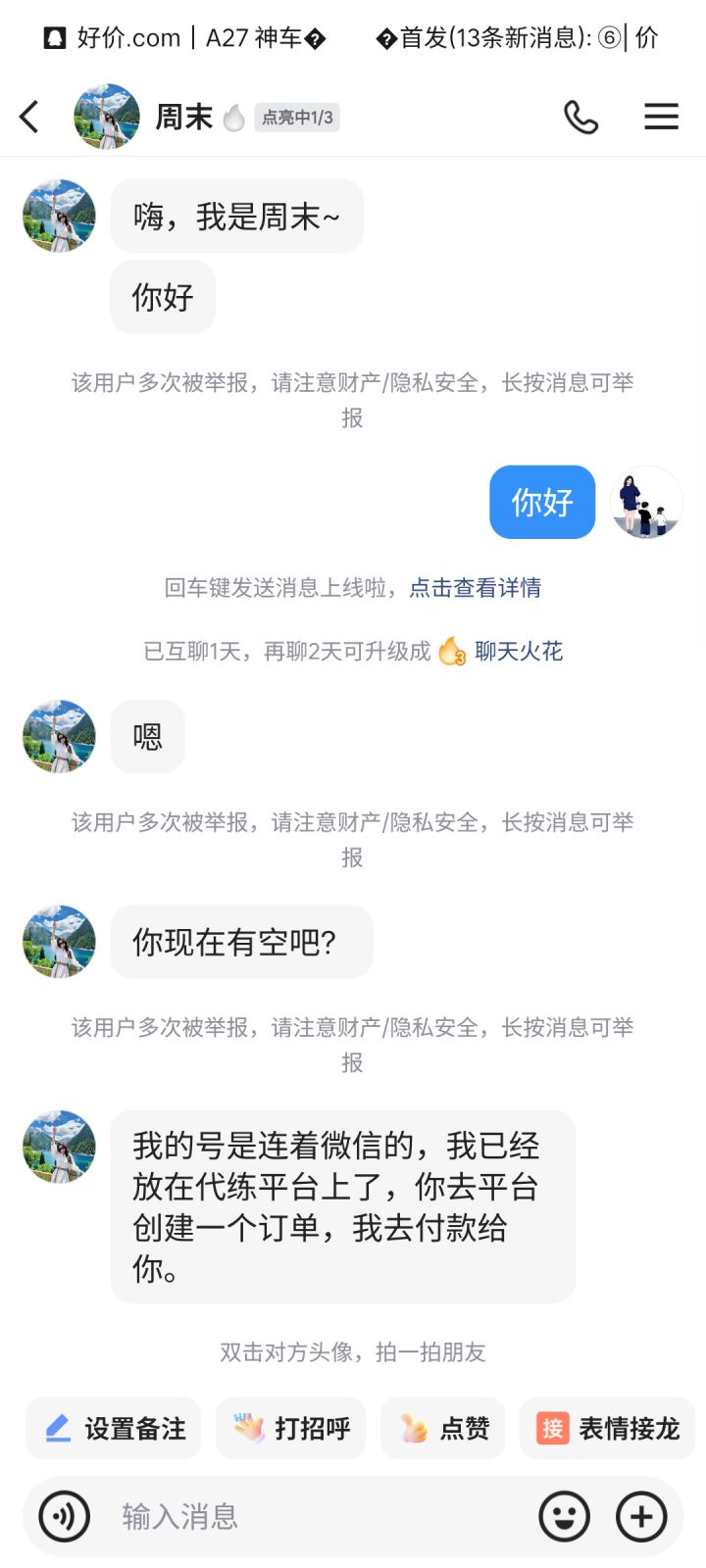
Task: Open the 点击查看详情 link
Action: point(475,588)
